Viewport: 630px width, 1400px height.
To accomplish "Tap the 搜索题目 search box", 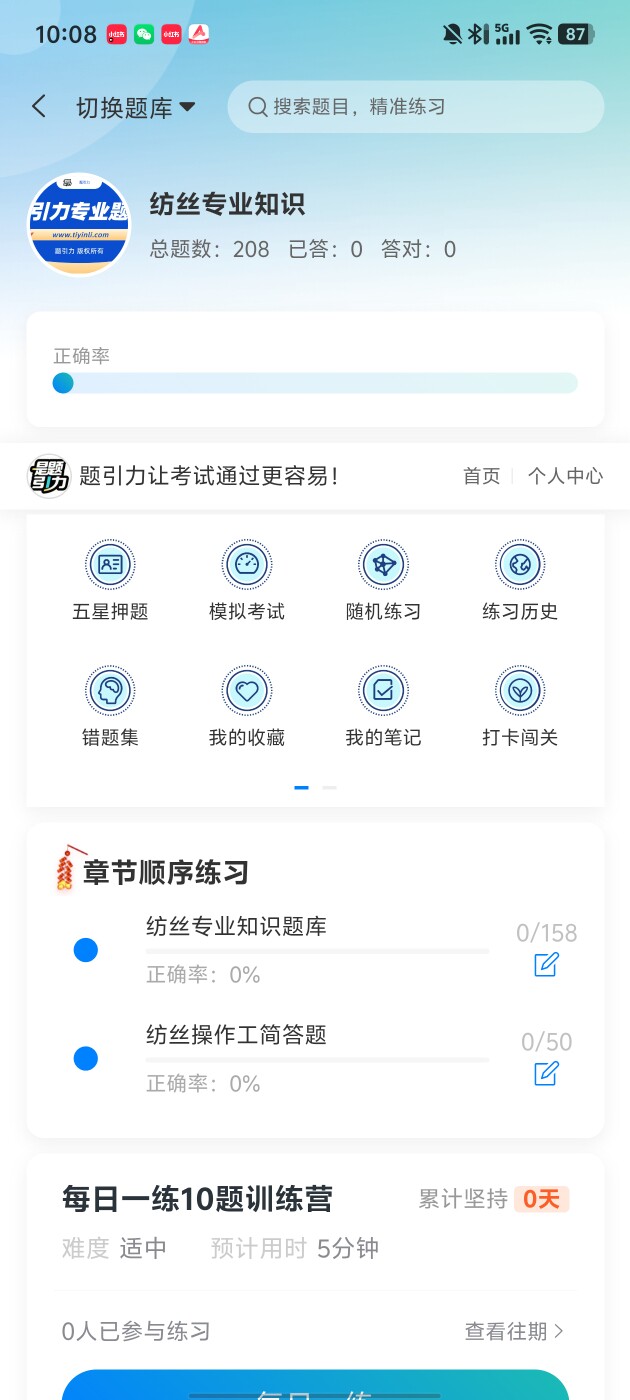I will (x=415, y=107).
